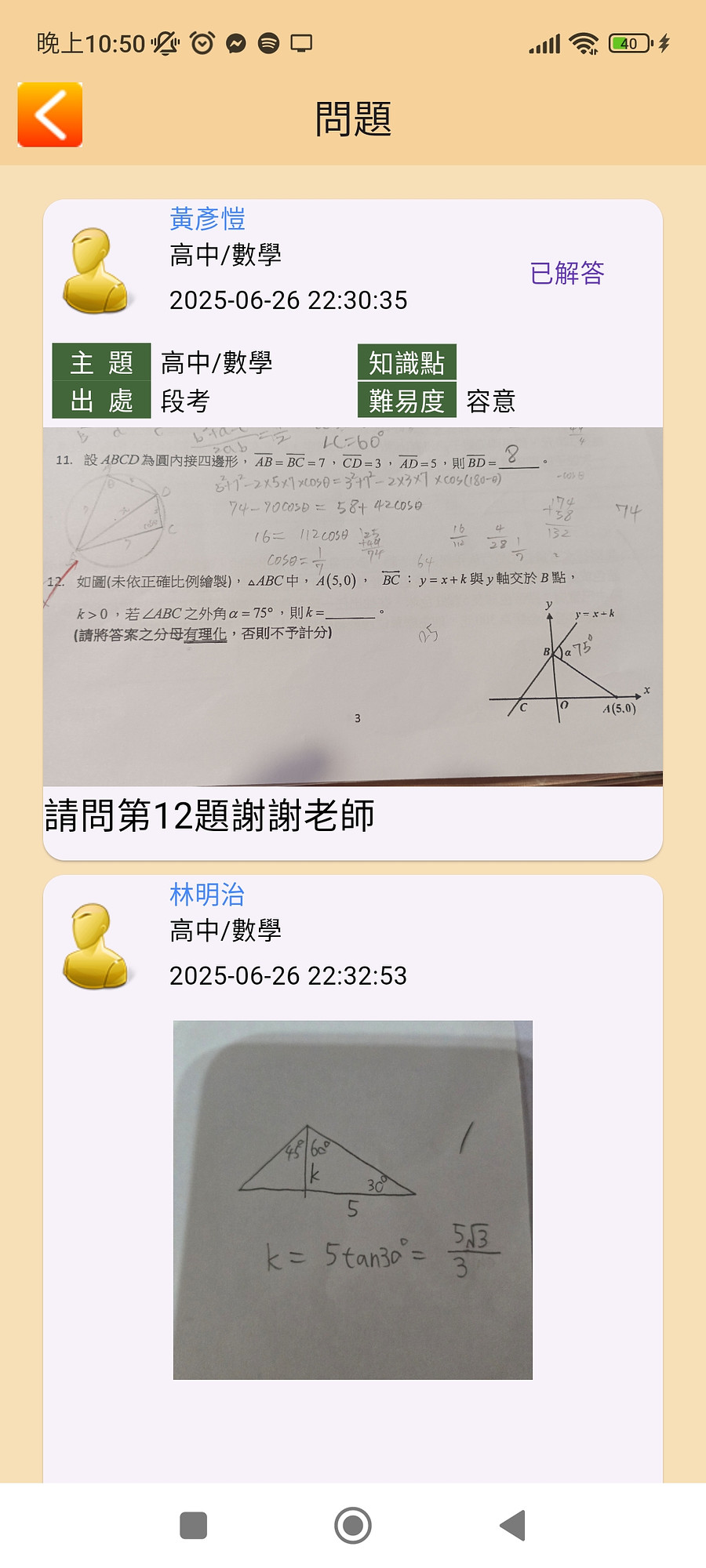
Task: Open 林明治's answer photo
Action: click(x=353, y=1200)
